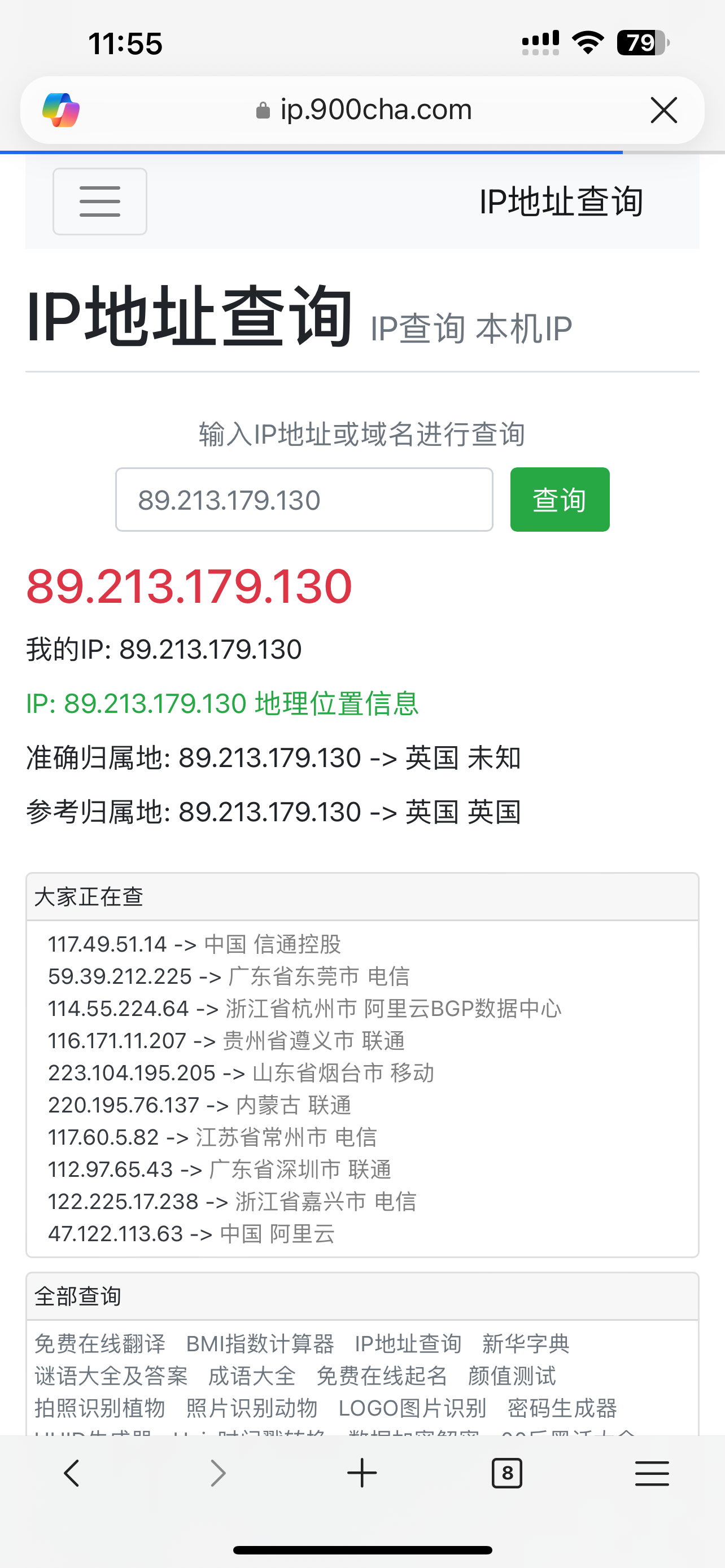Viewport: 725px width, 1568px height.
Task: Tap the ip.900cha.com address bar
Action: 364,110
